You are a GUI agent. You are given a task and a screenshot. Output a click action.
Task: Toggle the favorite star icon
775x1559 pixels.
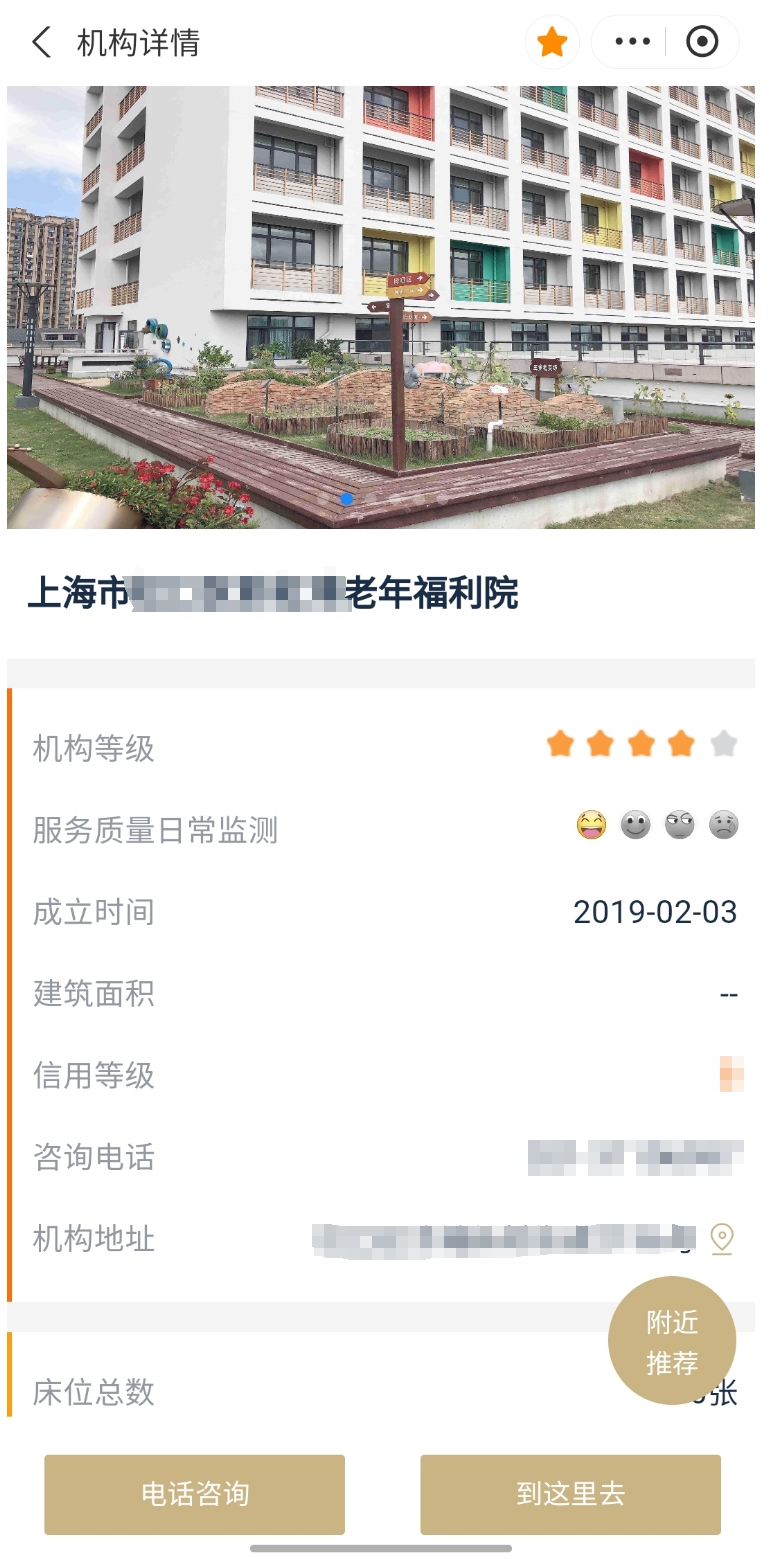click(552, 42)
